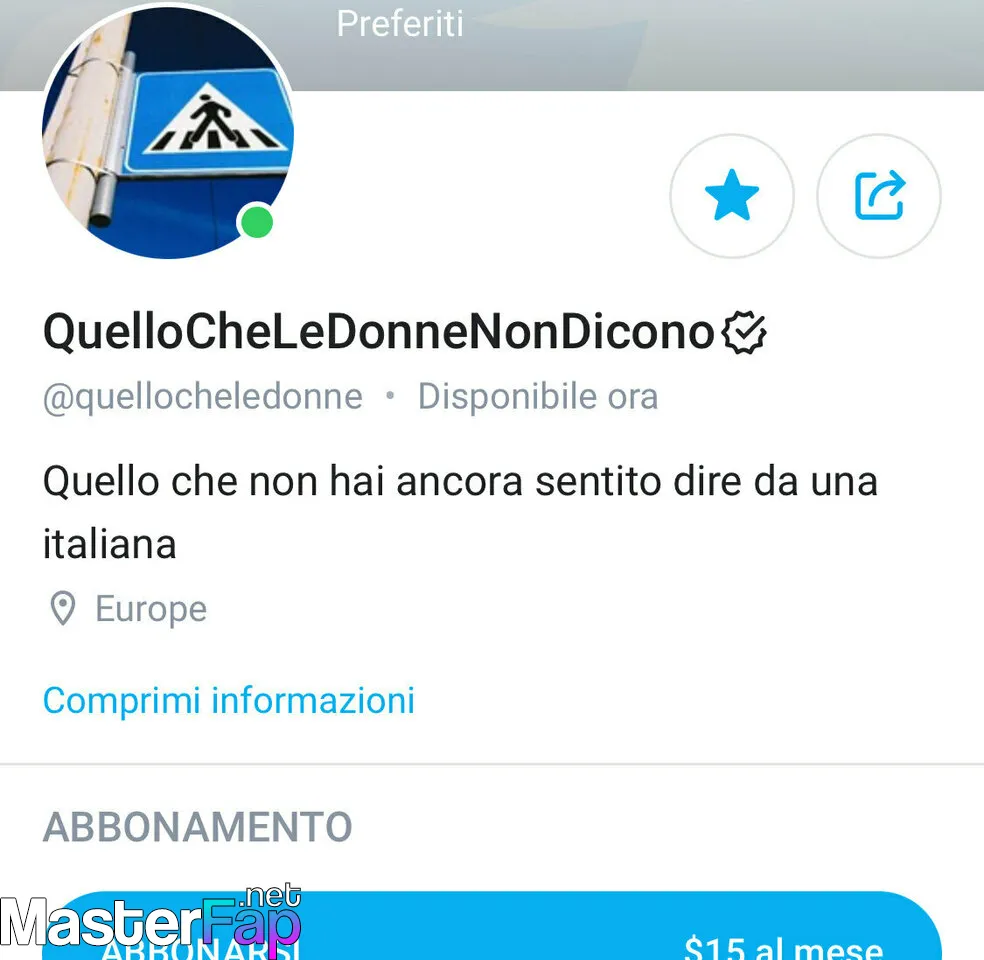Add this profile to favorites with the star
Screen dimensions: 984x960
pos(731,196)
